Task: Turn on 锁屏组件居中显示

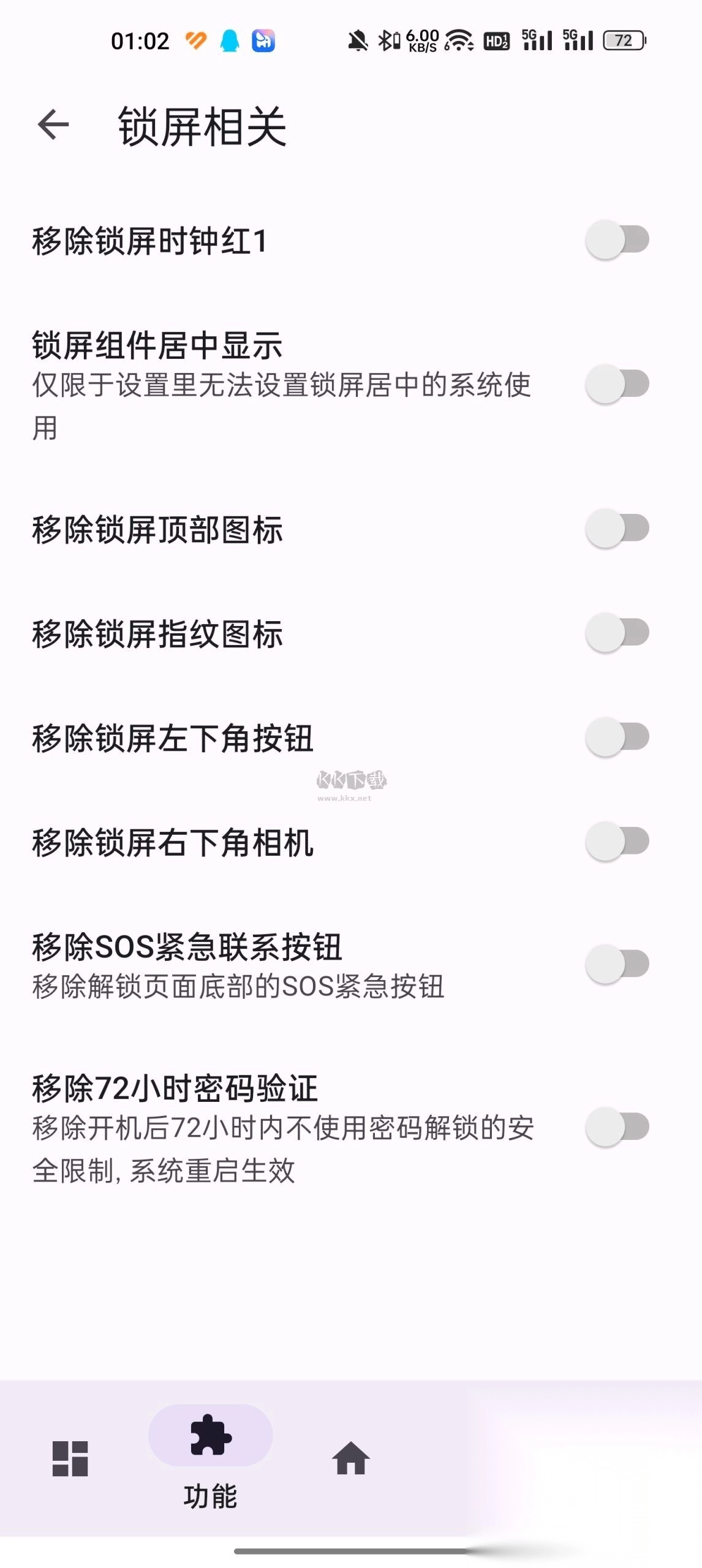Action: 616,383
